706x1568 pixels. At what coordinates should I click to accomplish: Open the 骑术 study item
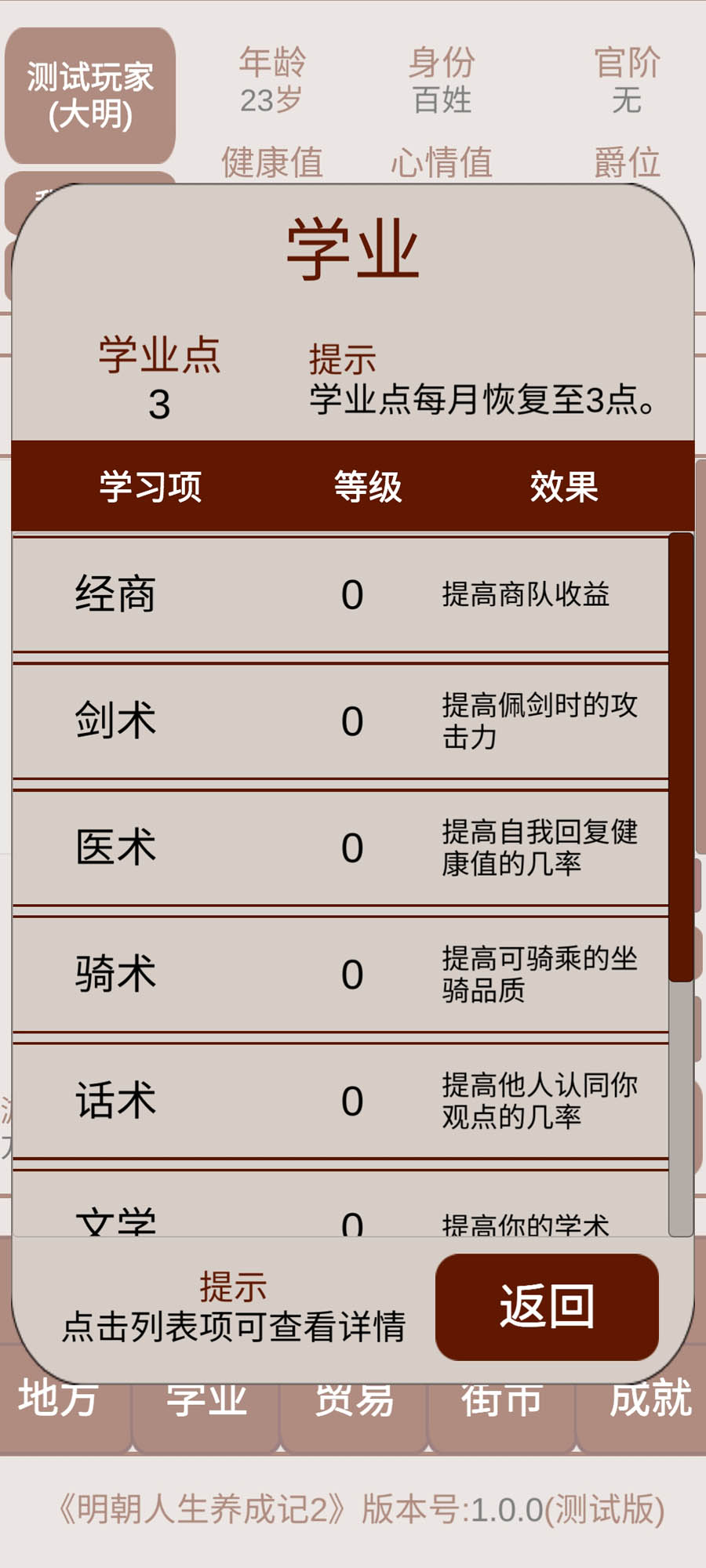click(x=340, y=975)
